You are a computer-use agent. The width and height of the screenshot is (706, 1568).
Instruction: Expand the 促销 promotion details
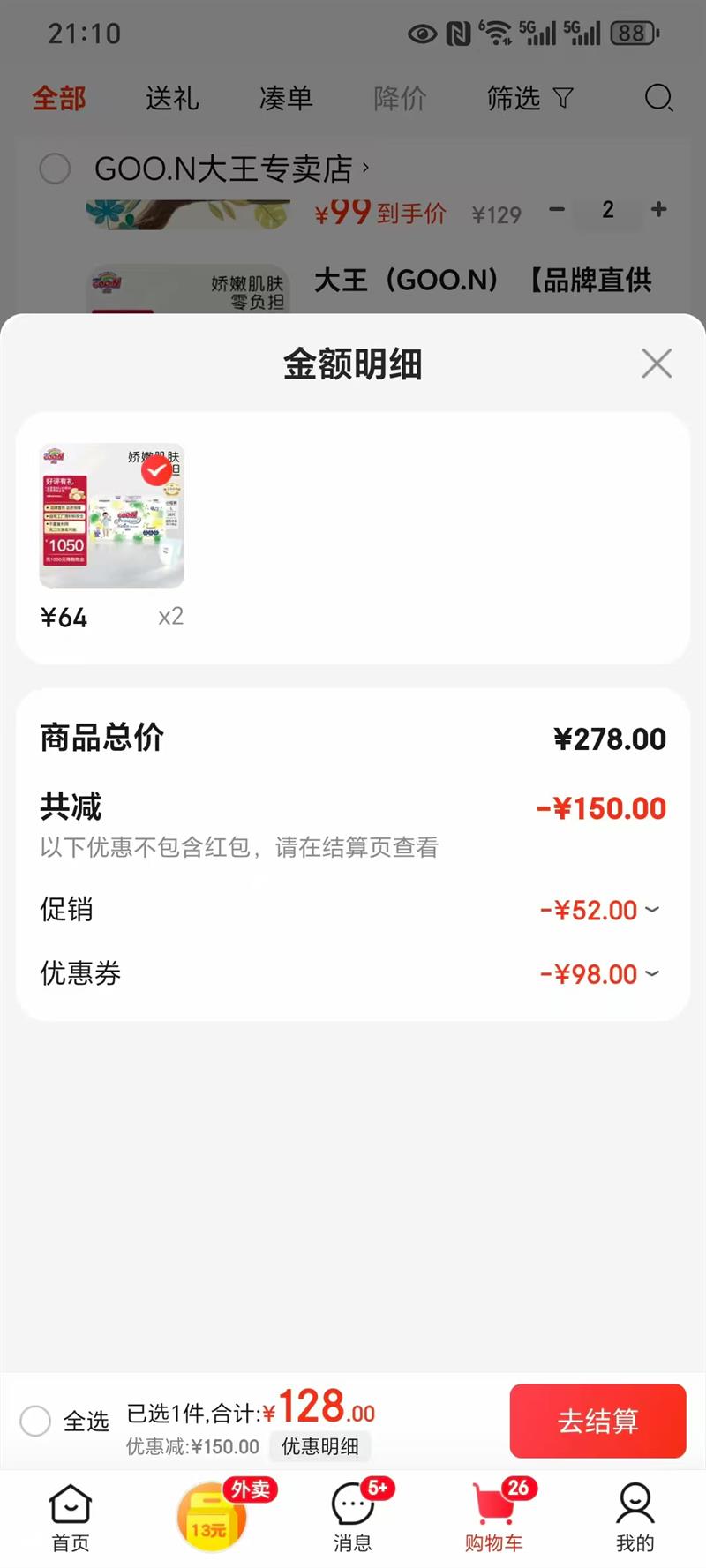(650, 911)
